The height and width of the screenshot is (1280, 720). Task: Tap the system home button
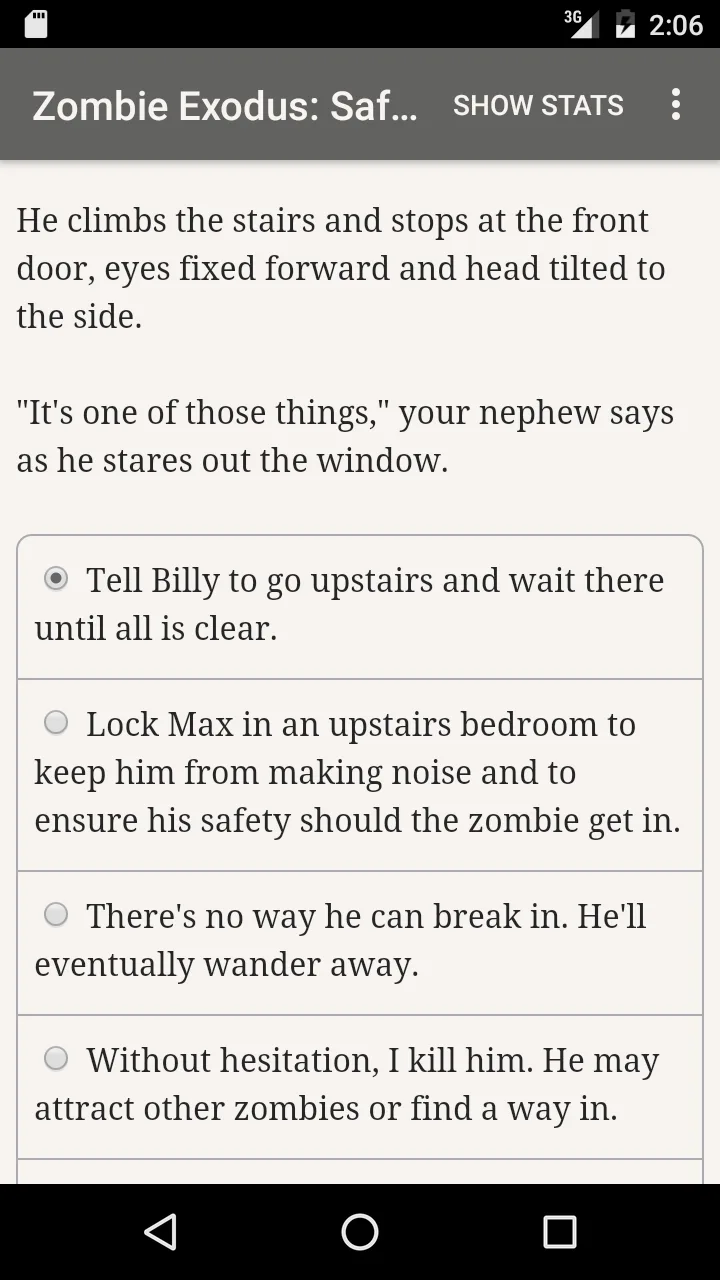tap(360, 1232)
